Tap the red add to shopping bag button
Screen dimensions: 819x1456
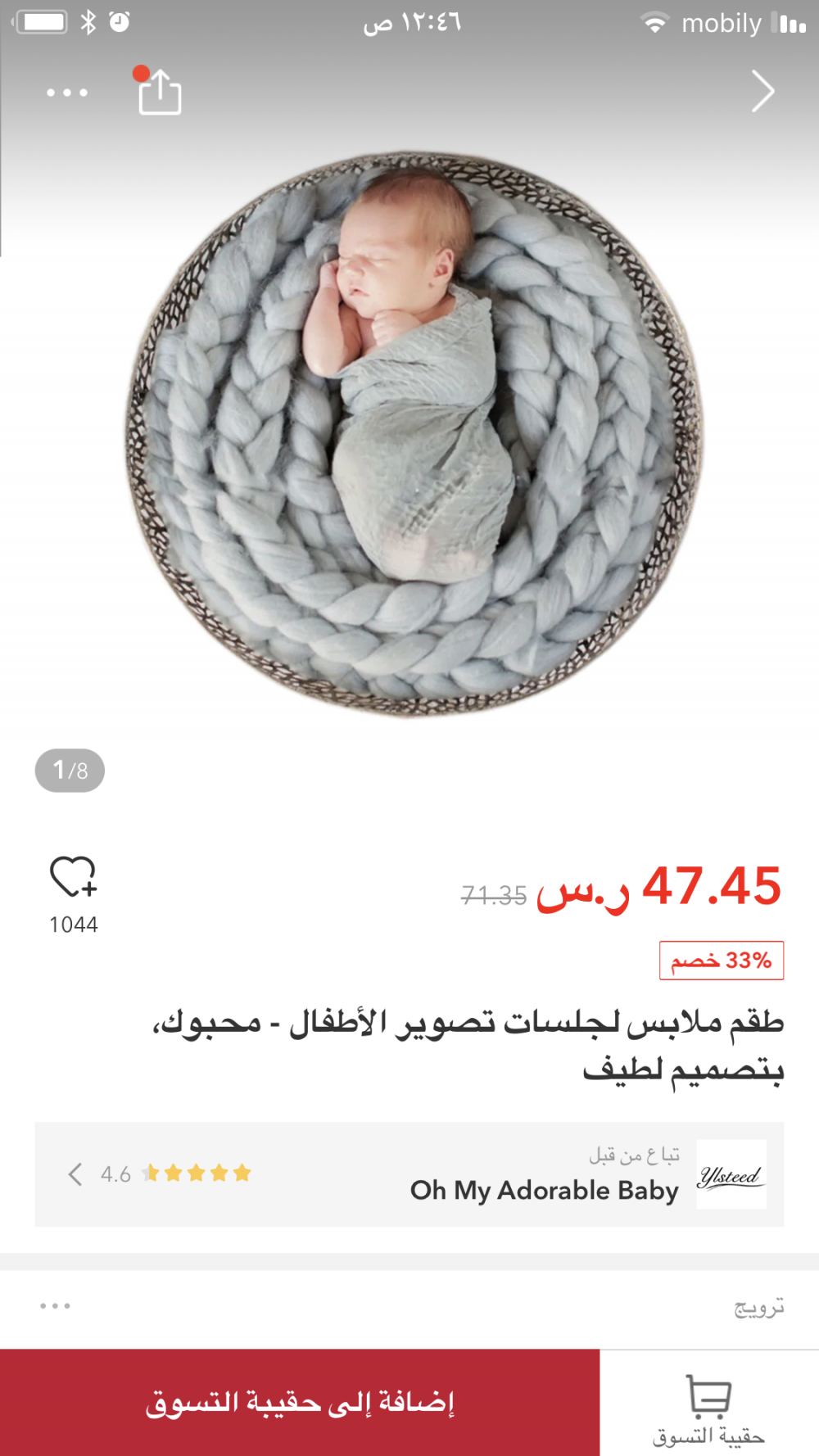tap(300, 1402)
